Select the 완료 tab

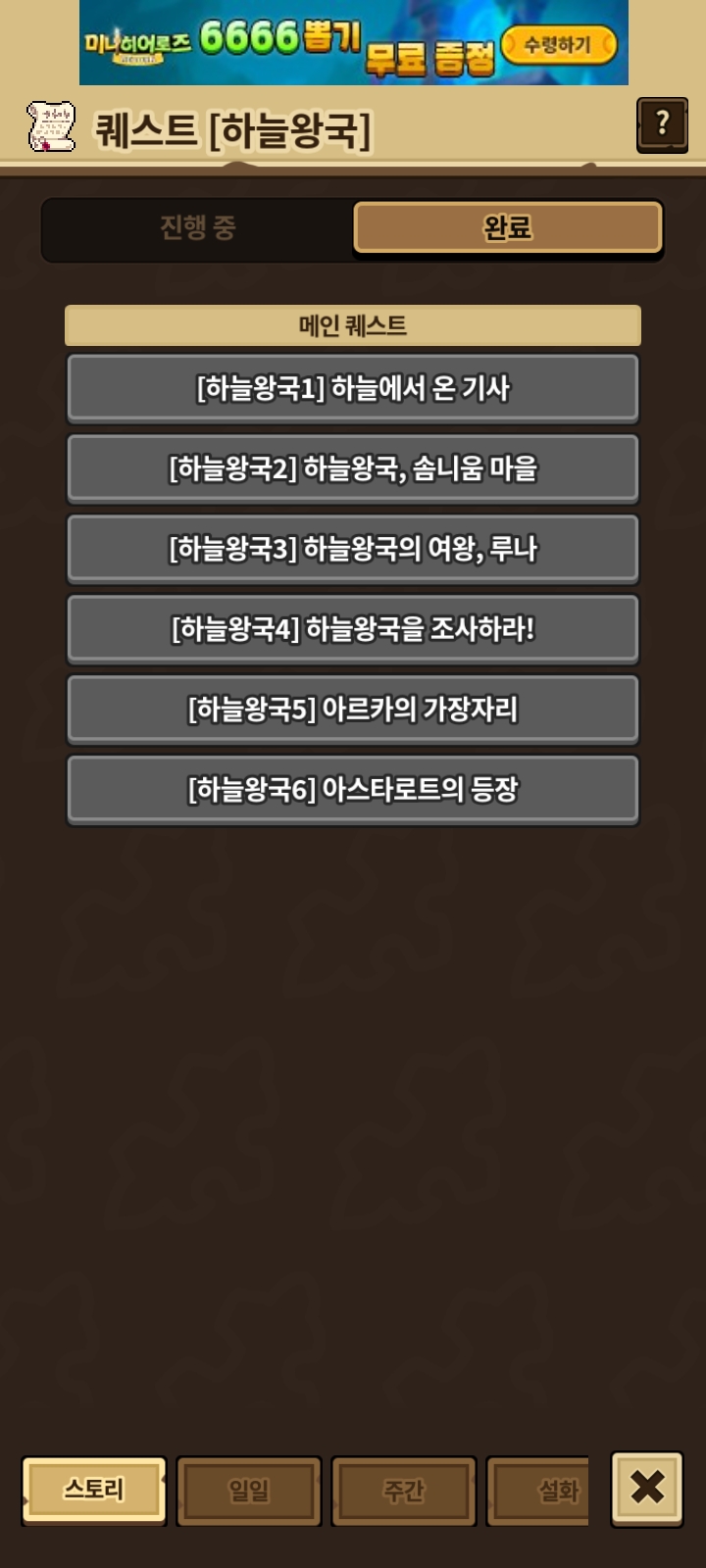pyautogui.click(x=508, y=228)
